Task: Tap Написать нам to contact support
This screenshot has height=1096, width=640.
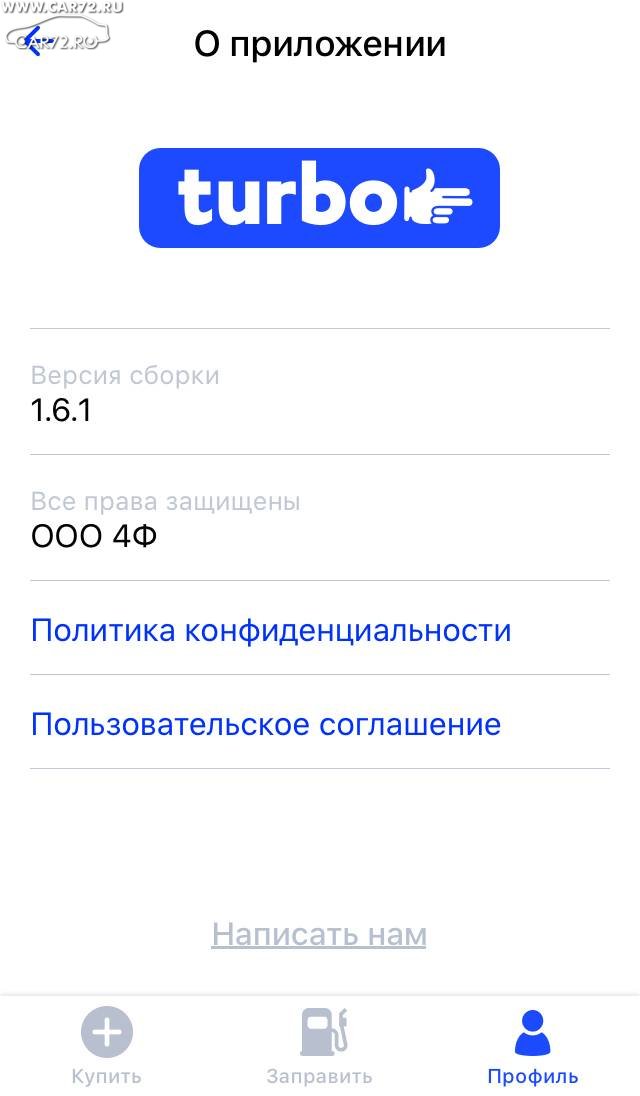Action: (x=319, y=935)
